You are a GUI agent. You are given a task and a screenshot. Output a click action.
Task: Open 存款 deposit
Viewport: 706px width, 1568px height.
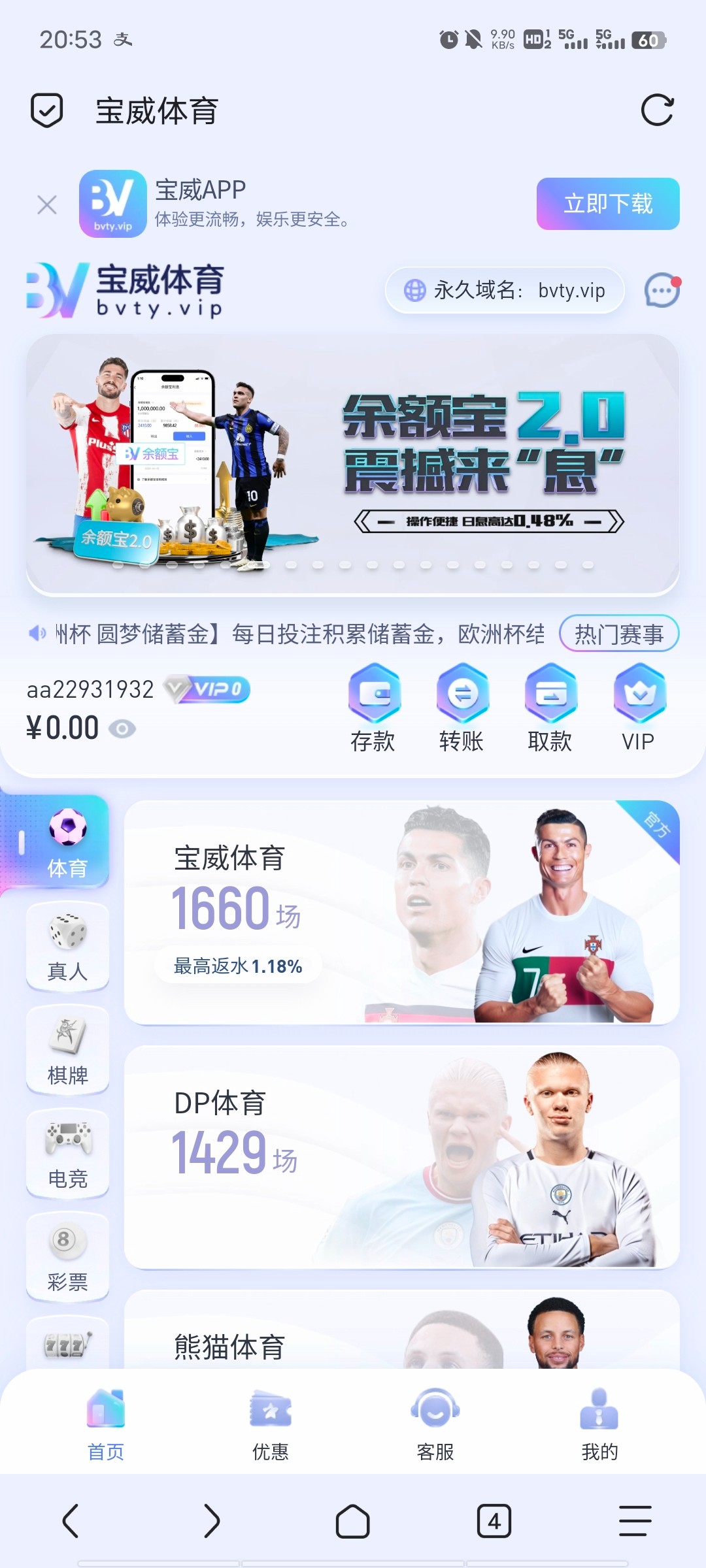click(x=373, y=708)
